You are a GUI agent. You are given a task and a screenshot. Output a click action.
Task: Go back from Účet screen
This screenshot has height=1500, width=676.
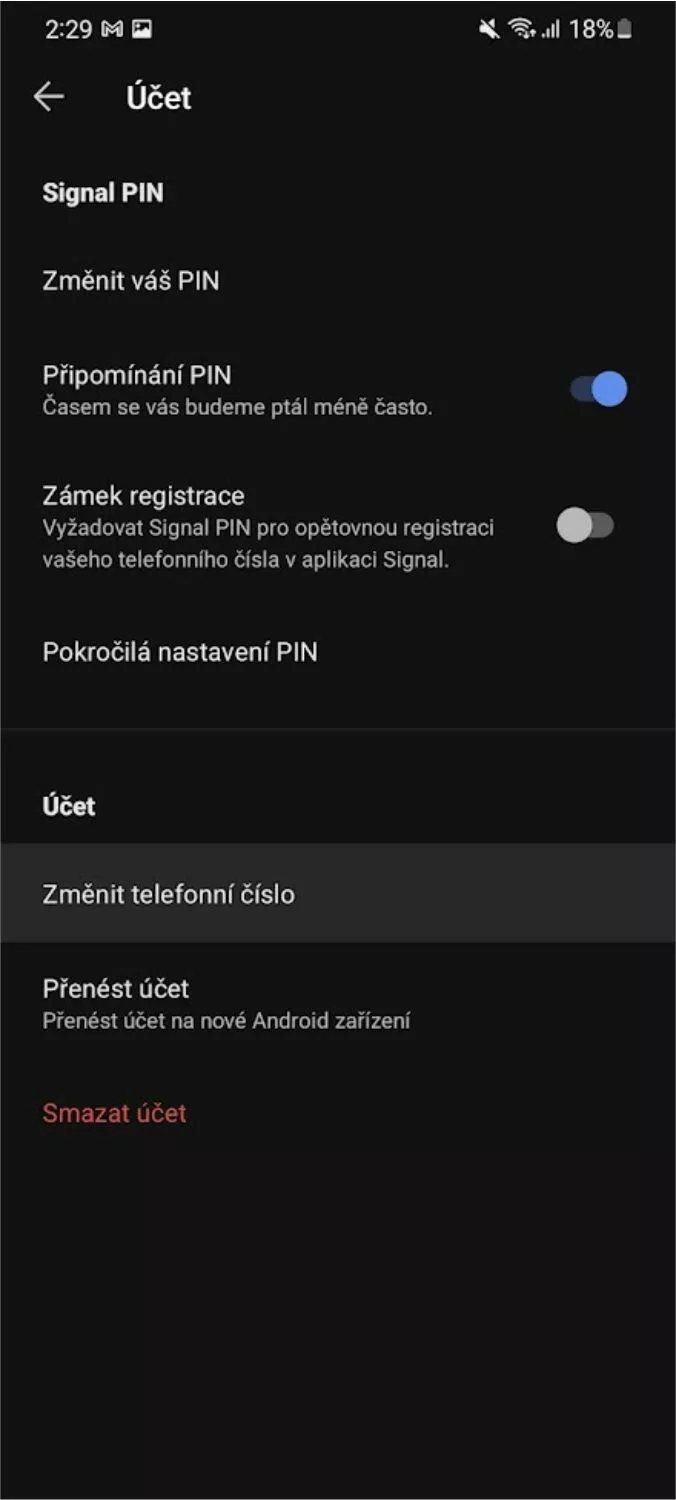click(x=48, y=97)
